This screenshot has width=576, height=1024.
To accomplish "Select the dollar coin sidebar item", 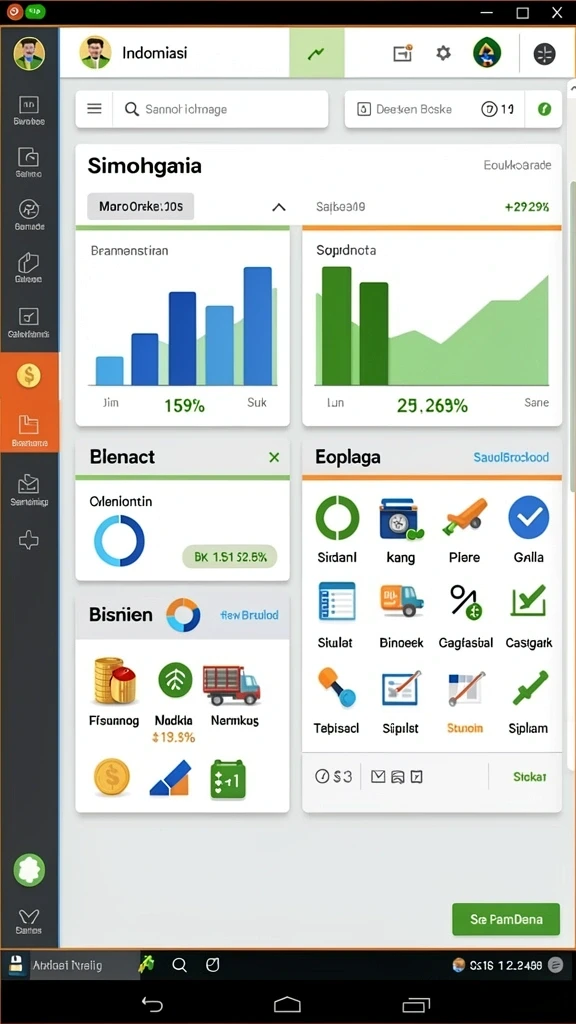I will [29, 376].
